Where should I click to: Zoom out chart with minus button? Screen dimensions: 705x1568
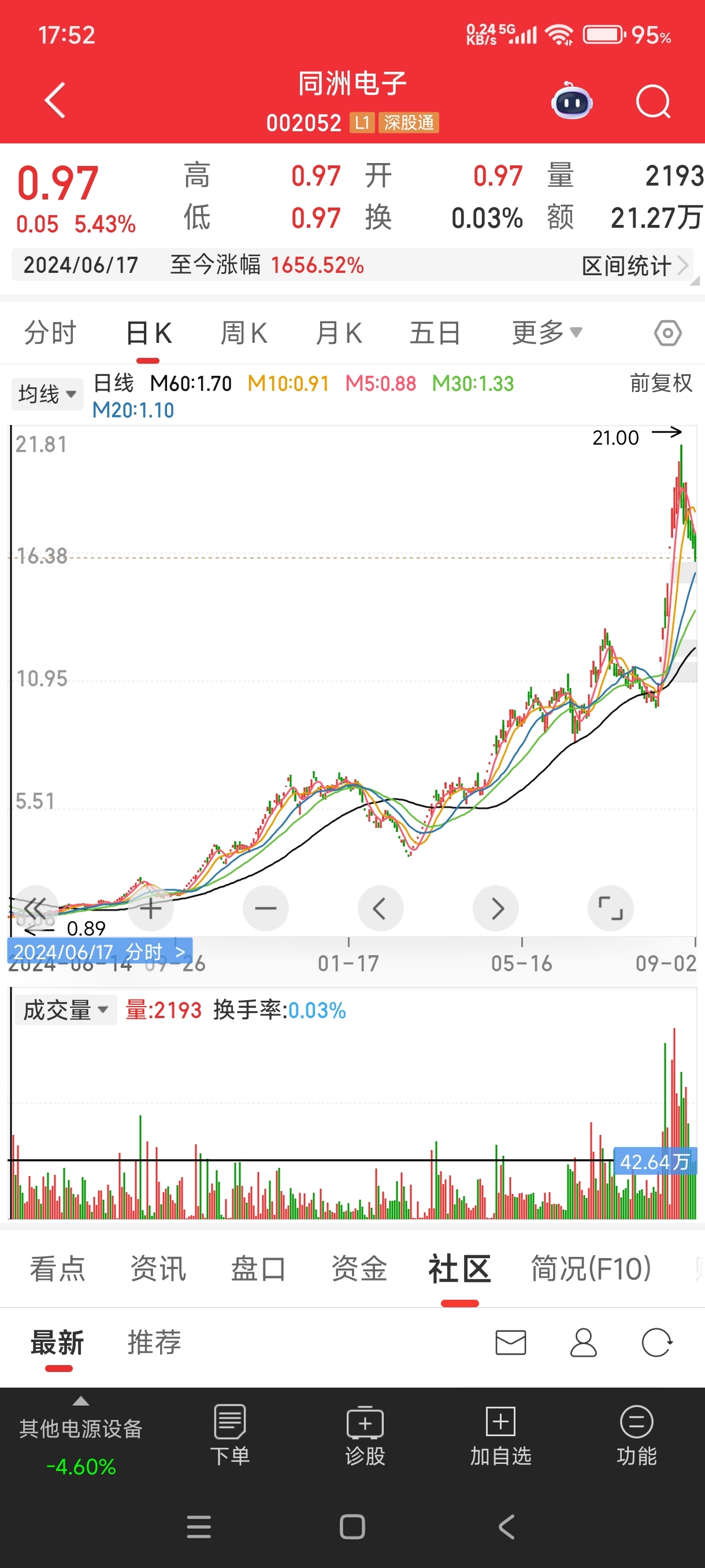[x=265, y=908]
